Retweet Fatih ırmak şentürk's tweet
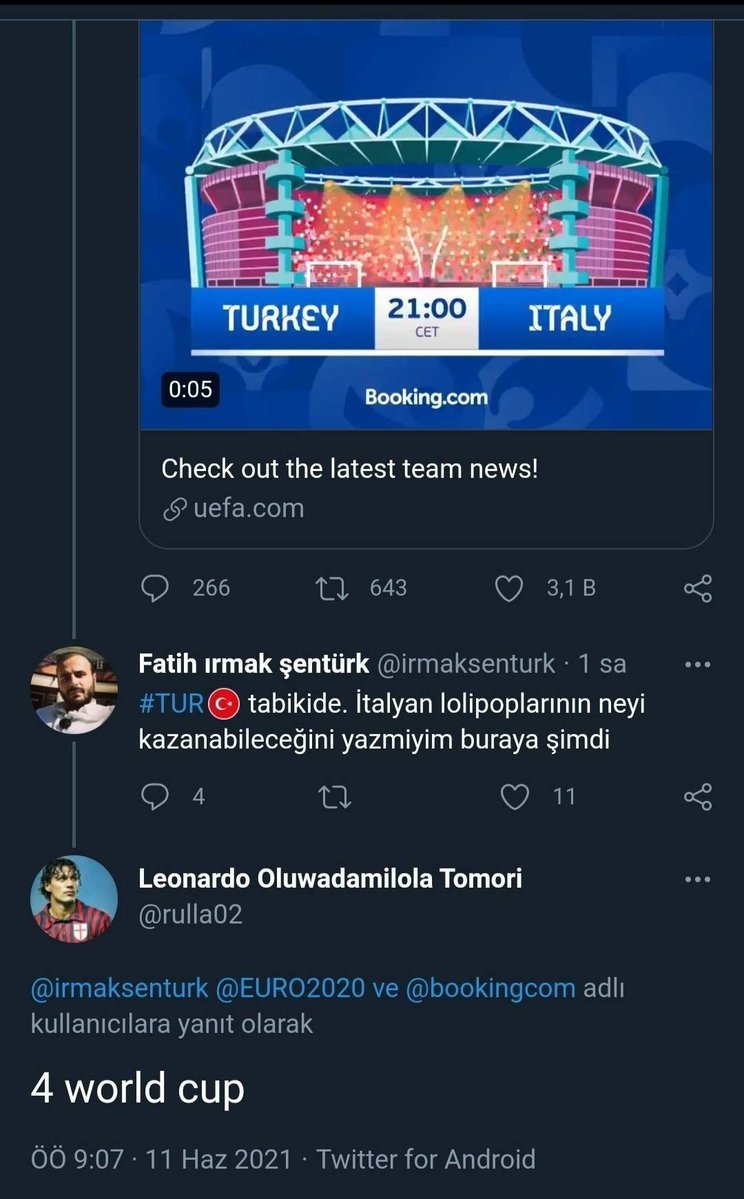This screenshot has height=1199, width=744. [329, 796]
